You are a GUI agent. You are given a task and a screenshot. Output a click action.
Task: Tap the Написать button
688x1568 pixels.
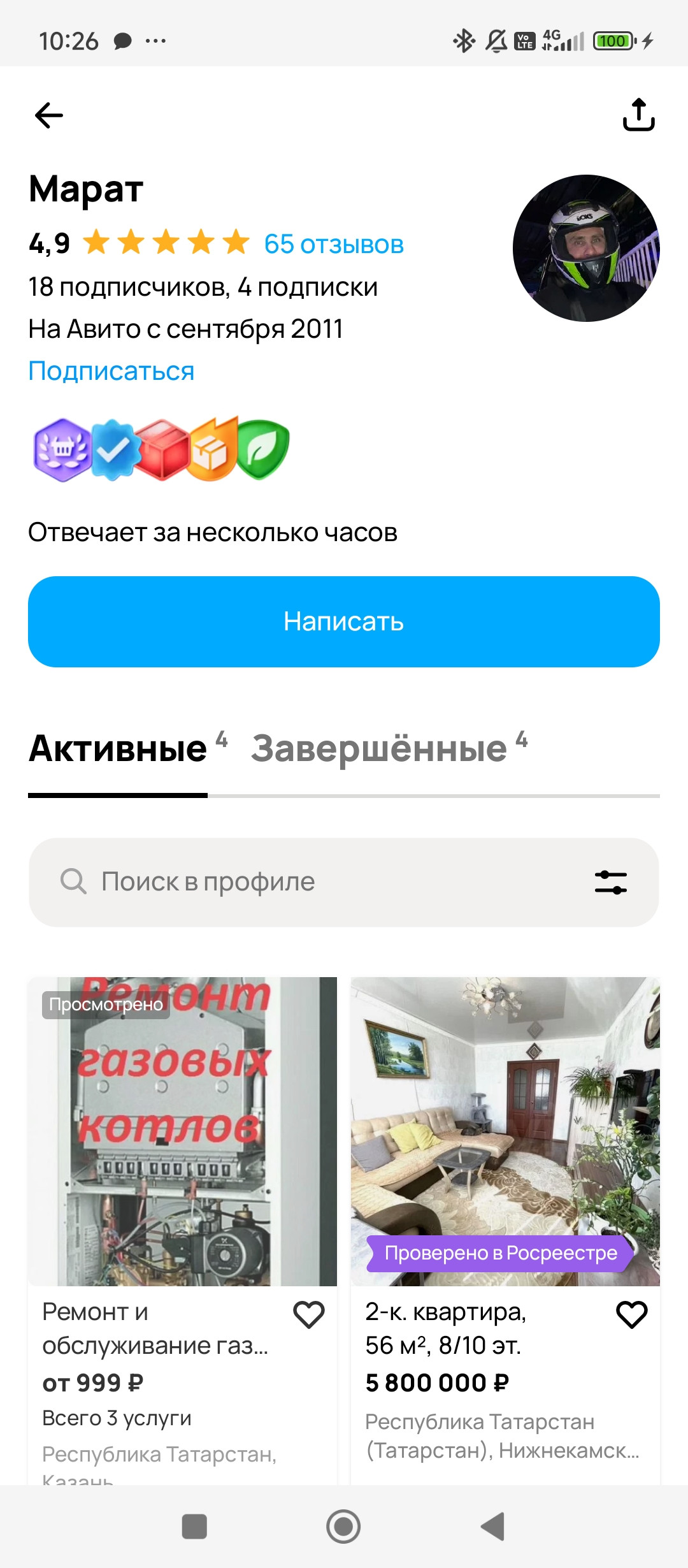point(344,621)
